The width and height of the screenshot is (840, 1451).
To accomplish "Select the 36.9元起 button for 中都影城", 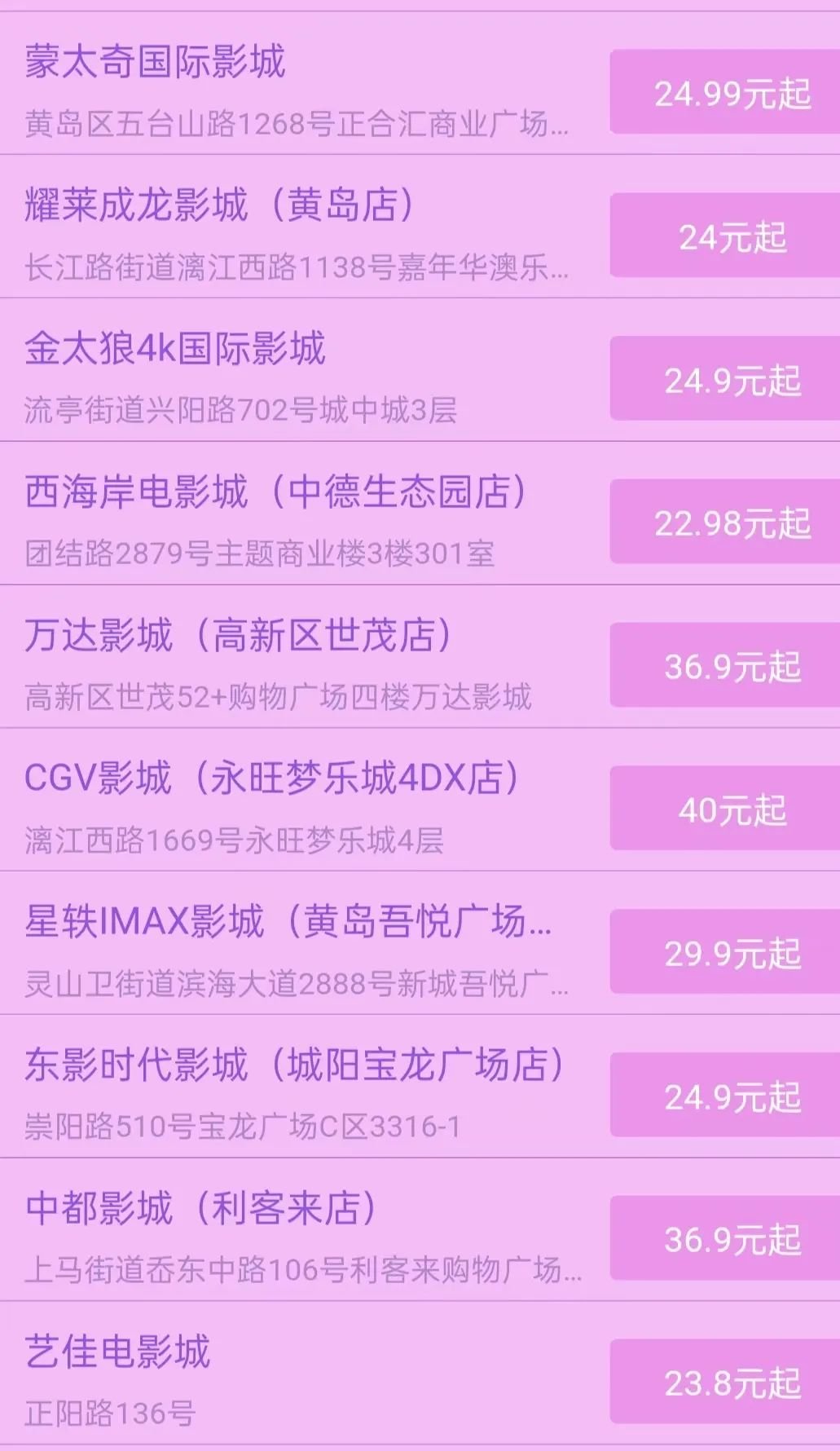I will point(725,1239).
